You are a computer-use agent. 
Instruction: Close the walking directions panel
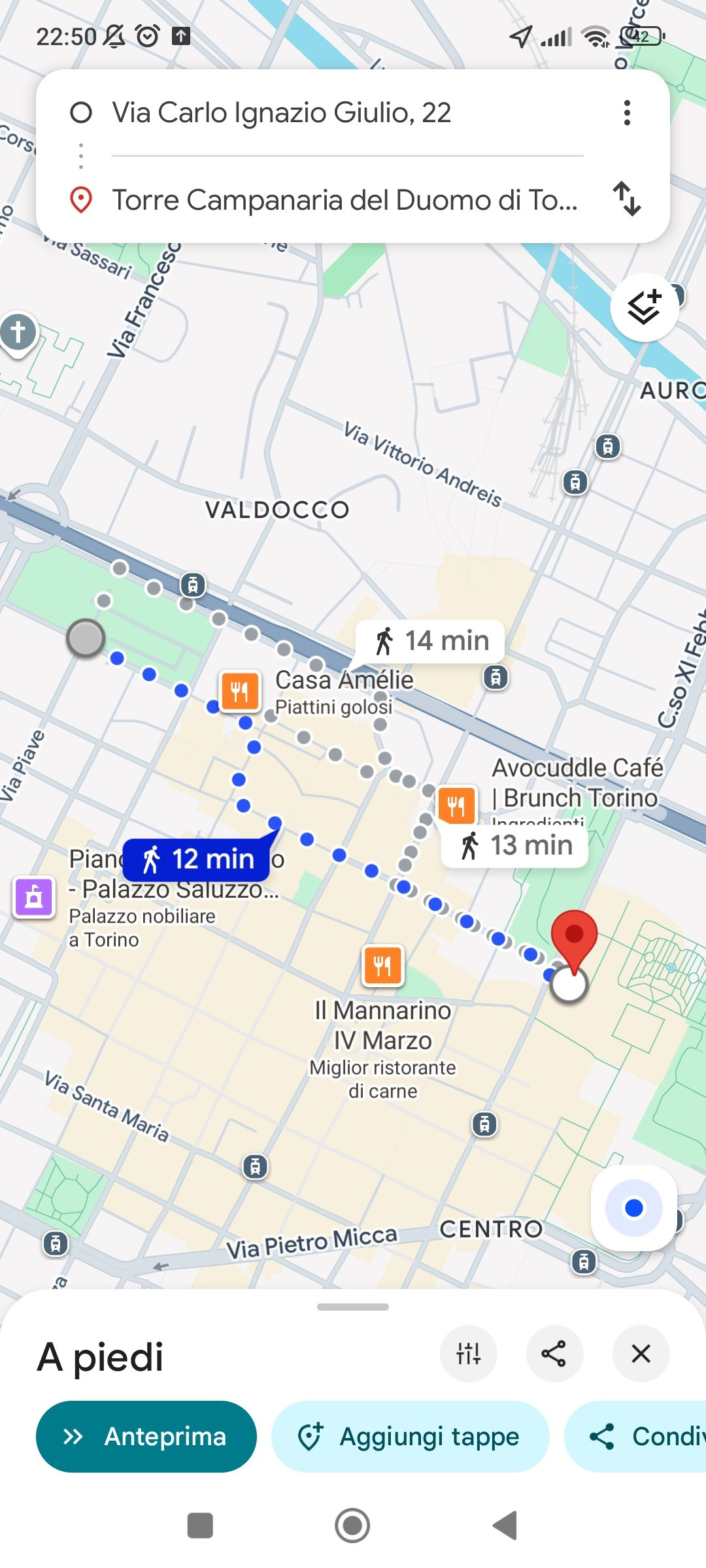coord(641,1354)
